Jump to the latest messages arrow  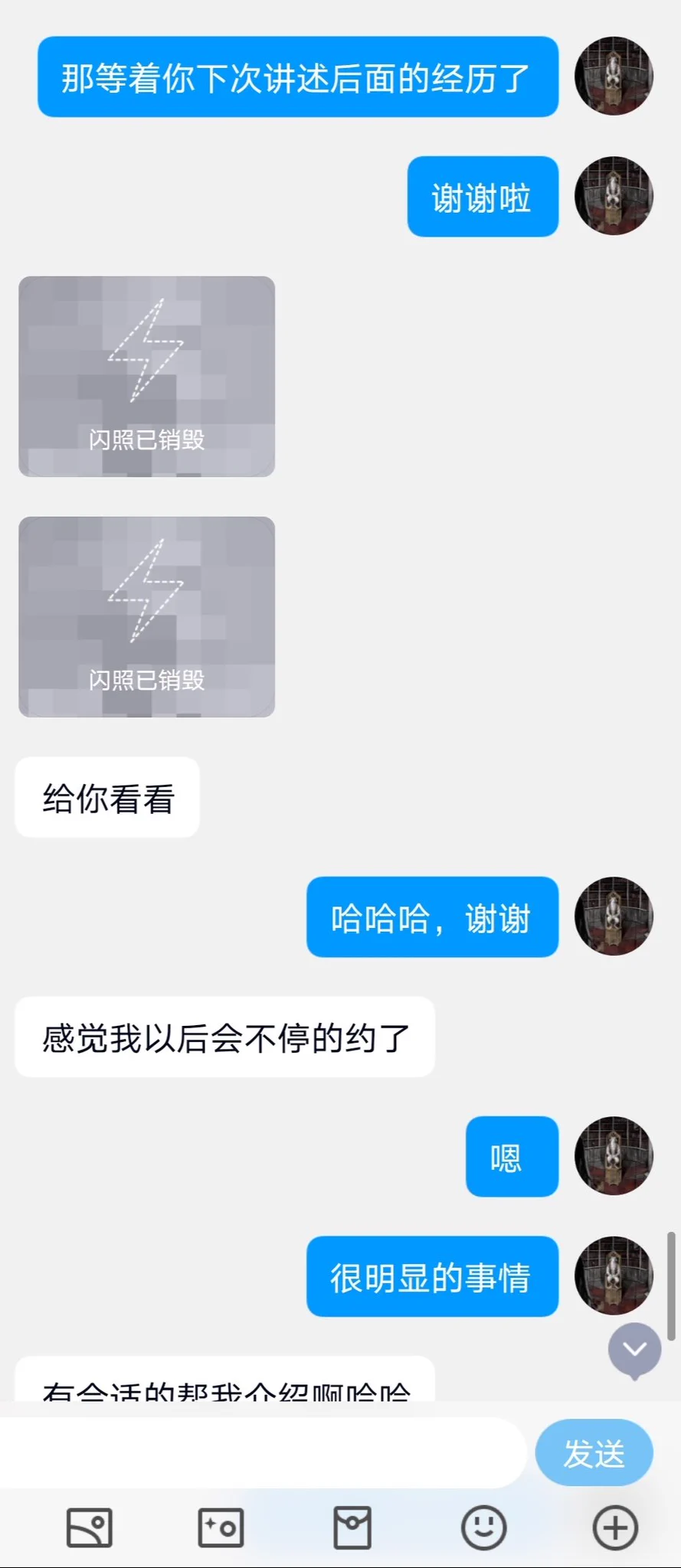(x=634, y=1349)
